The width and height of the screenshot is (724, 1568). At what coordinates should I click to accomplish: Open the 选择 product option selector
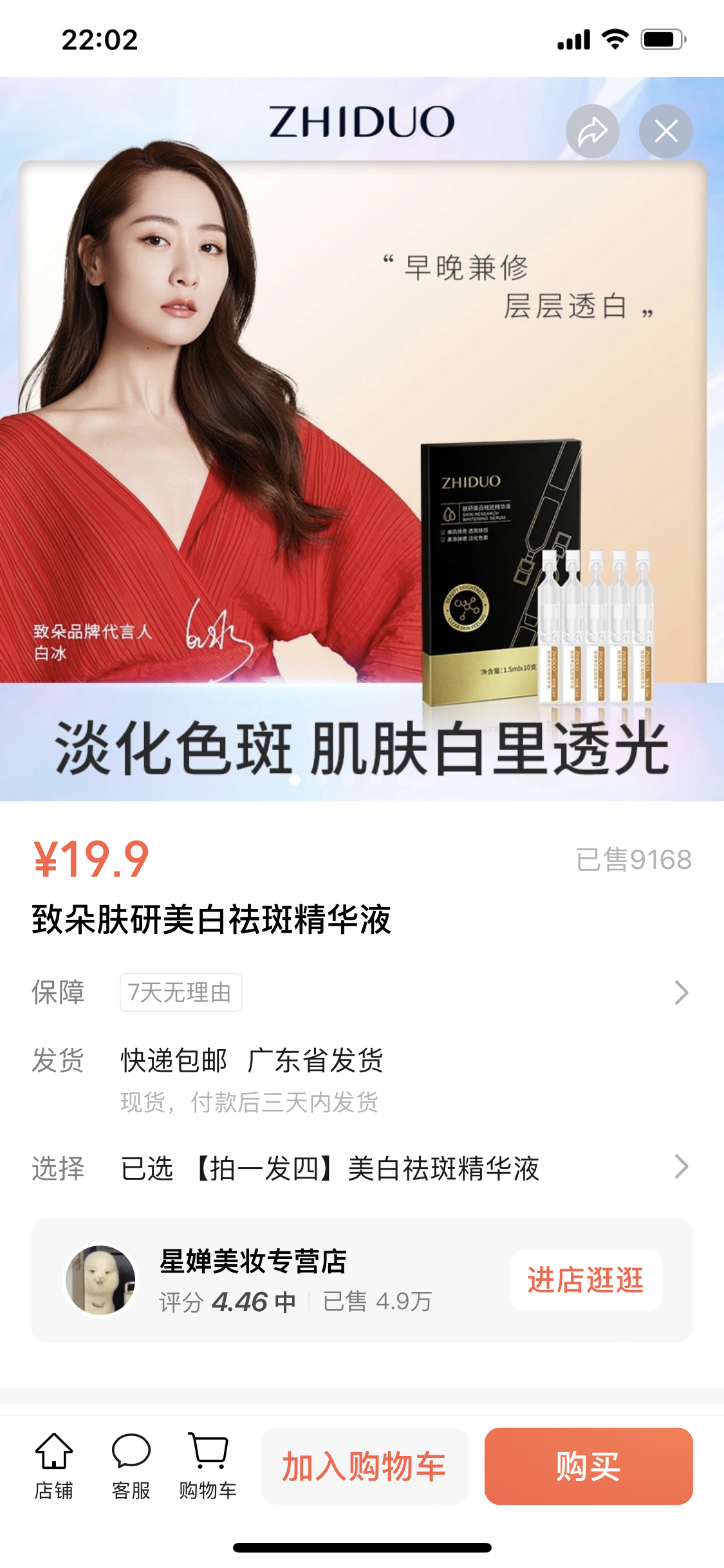pos(360,1168)
